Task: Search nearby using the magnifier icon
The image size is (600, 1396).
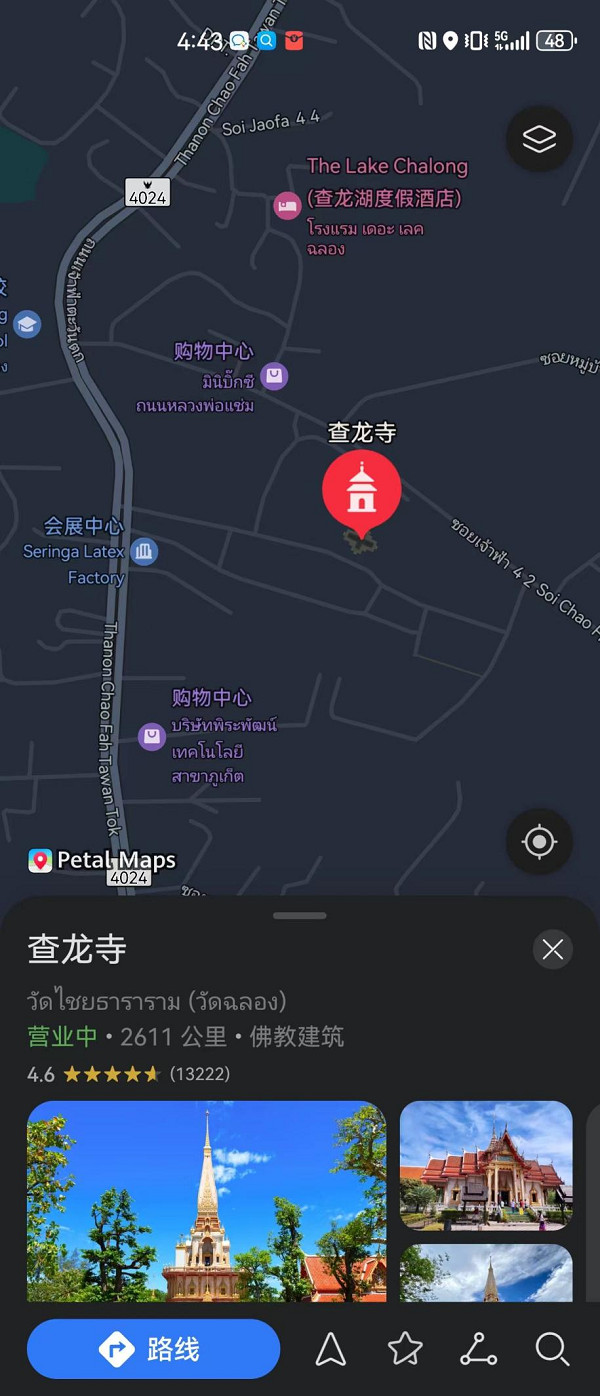Action: tap(552, 1350)
